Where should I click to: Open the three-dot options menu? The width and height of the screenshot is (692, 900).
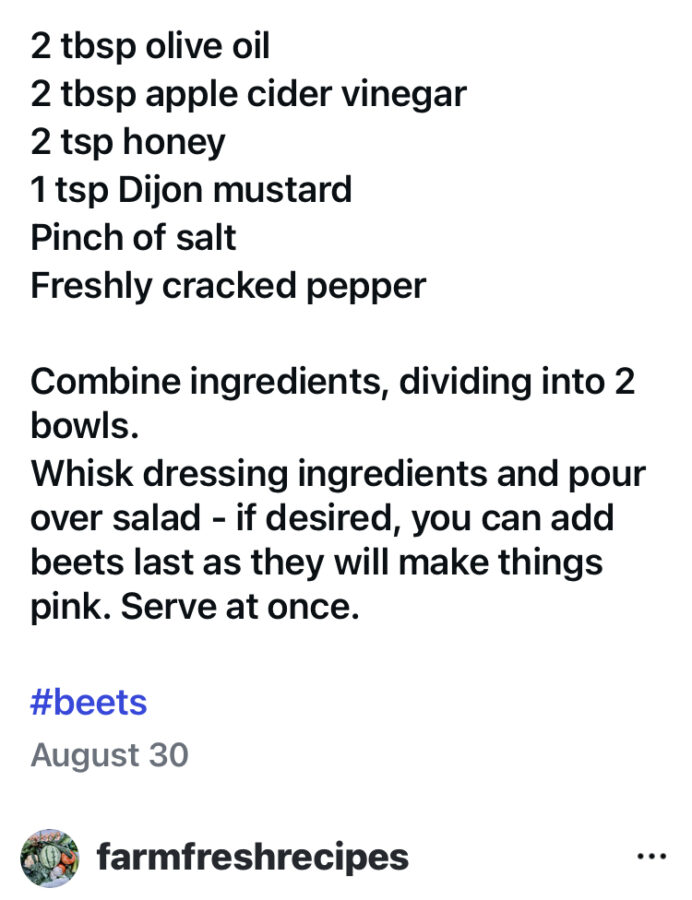tap(651, 858)
